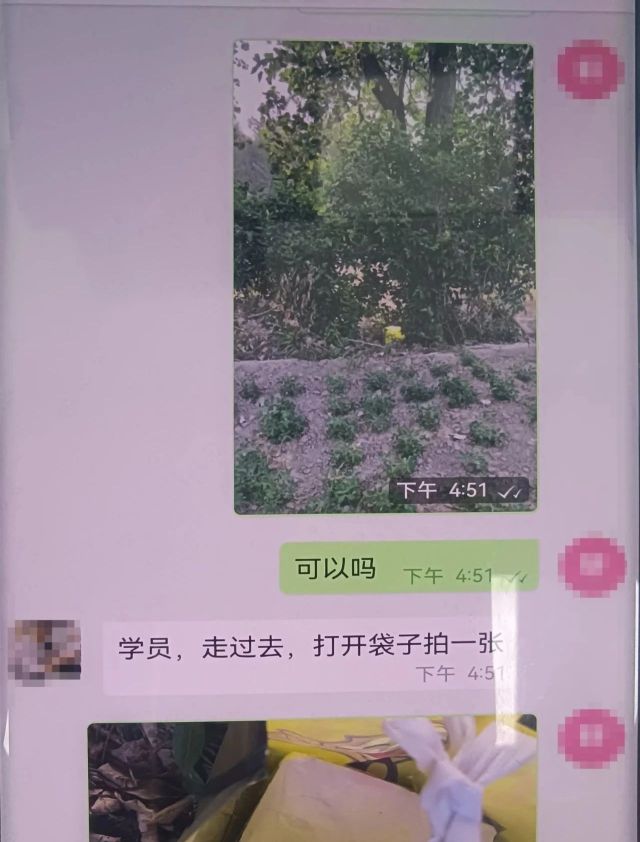Tap the avatar next to the 可以吗 message
The image size is (640, 842).
tap(591, 567)
